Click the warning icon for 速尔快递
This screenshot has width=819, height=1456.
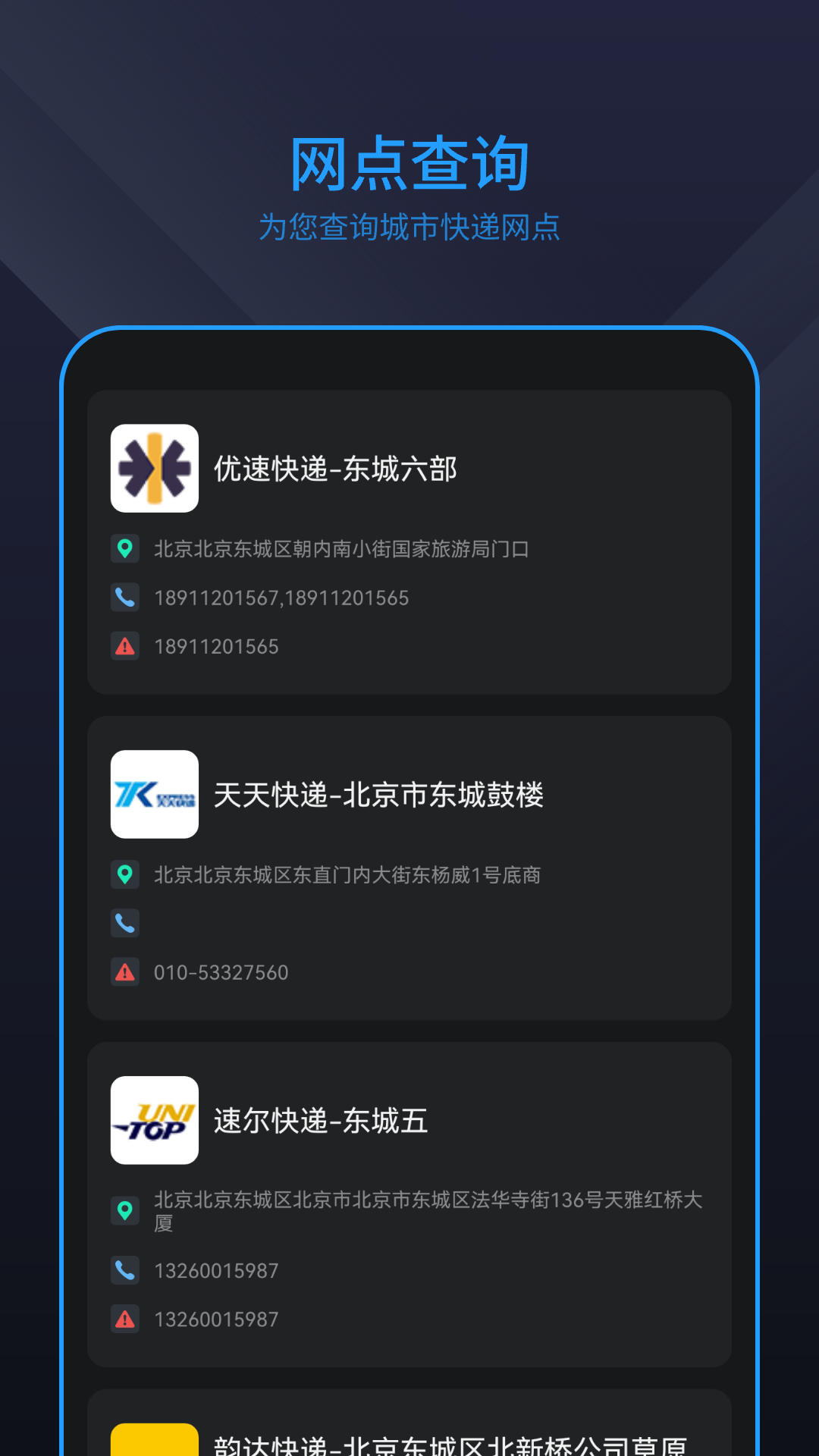(126, 1319)
